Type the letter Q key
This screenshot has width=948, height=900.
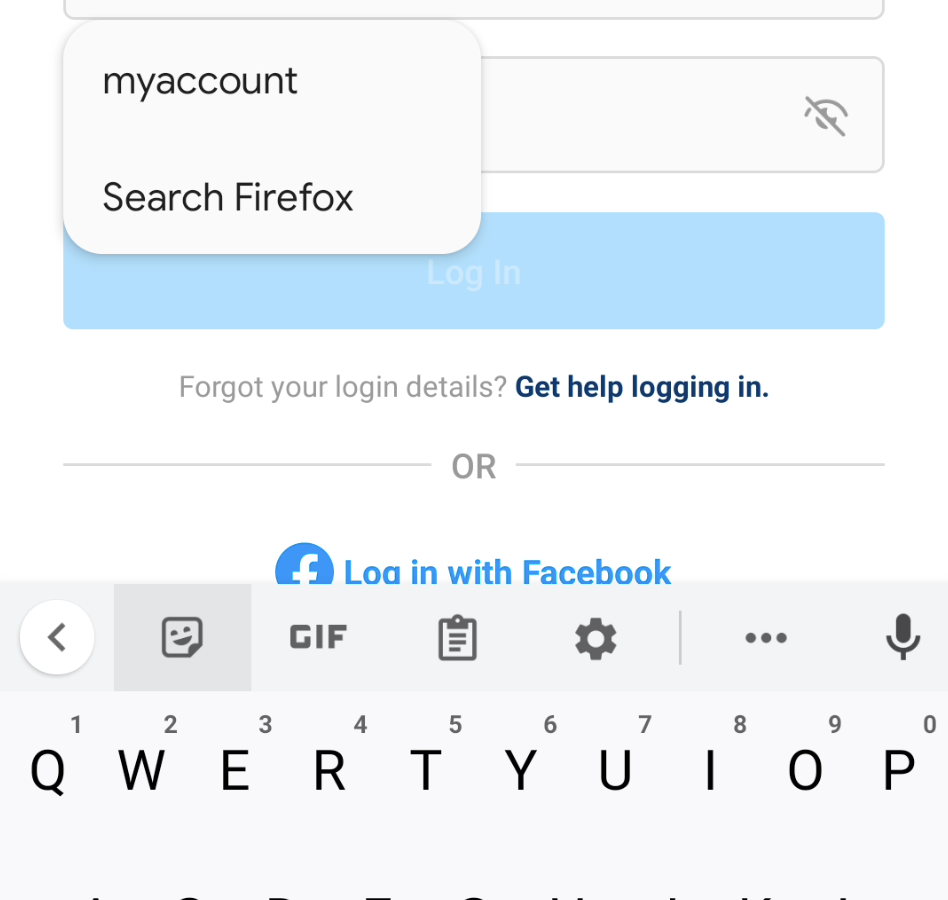48,770
